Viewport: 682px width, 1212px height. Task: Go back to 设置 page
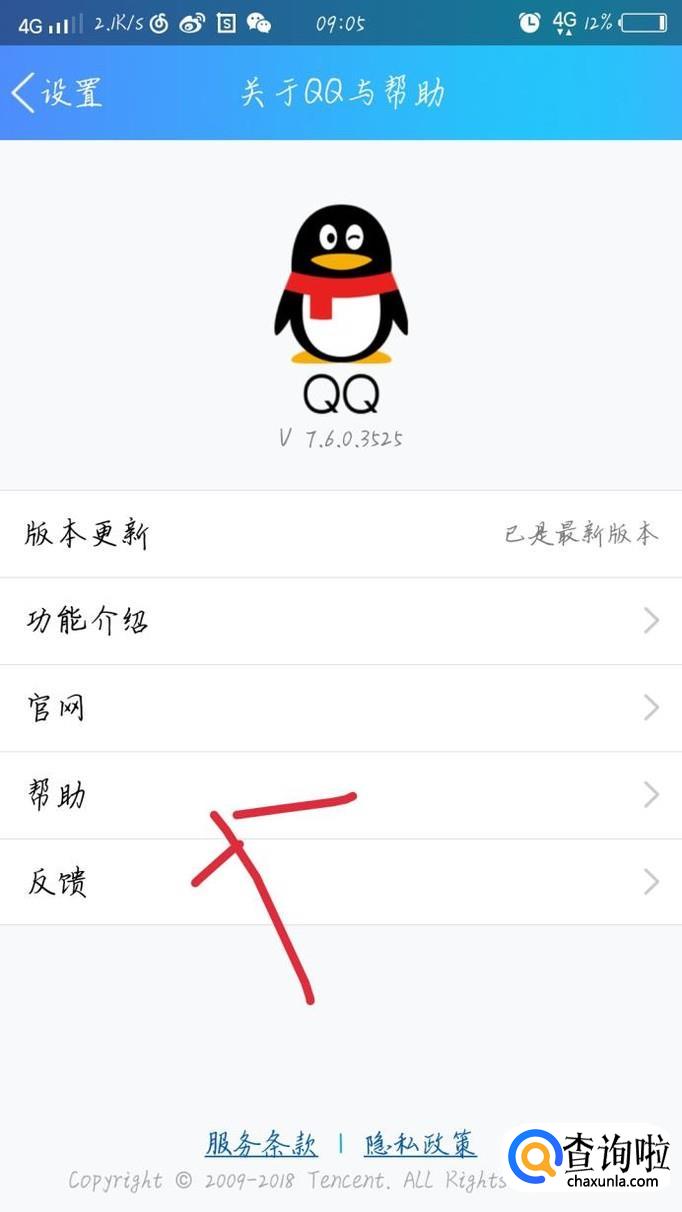point(57,92)
